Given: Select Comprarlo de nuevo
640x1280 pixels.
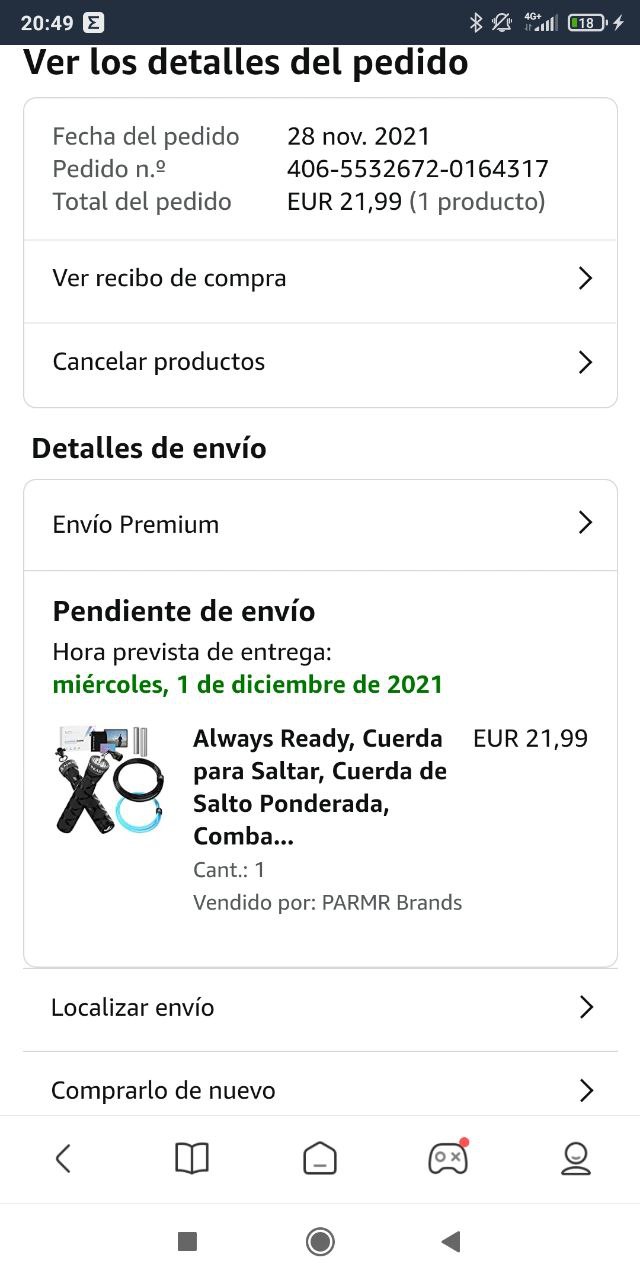Looking at the screenshot, I should pos(320,1090).
